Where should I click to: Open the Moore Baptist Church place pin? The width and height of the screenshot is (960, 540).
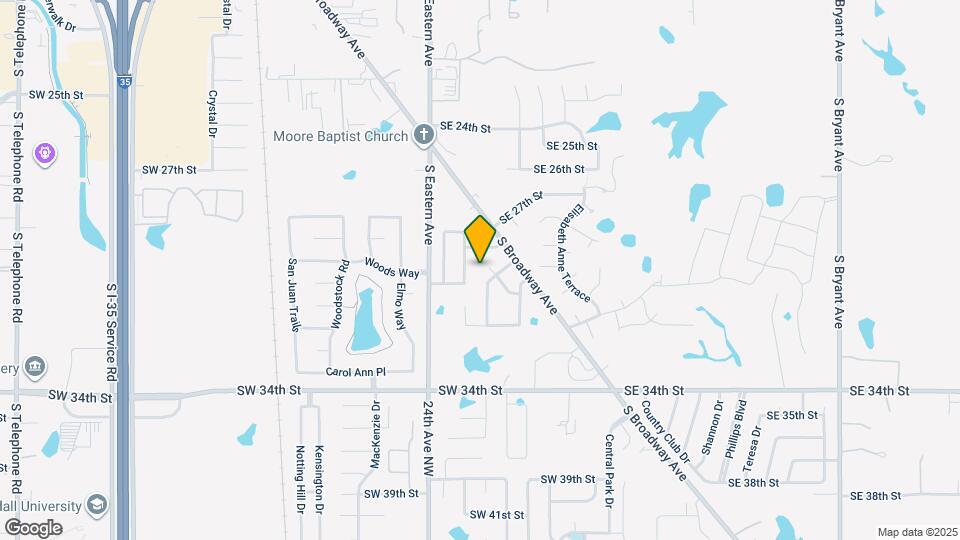pyautogui.click(x=424, y=135)
